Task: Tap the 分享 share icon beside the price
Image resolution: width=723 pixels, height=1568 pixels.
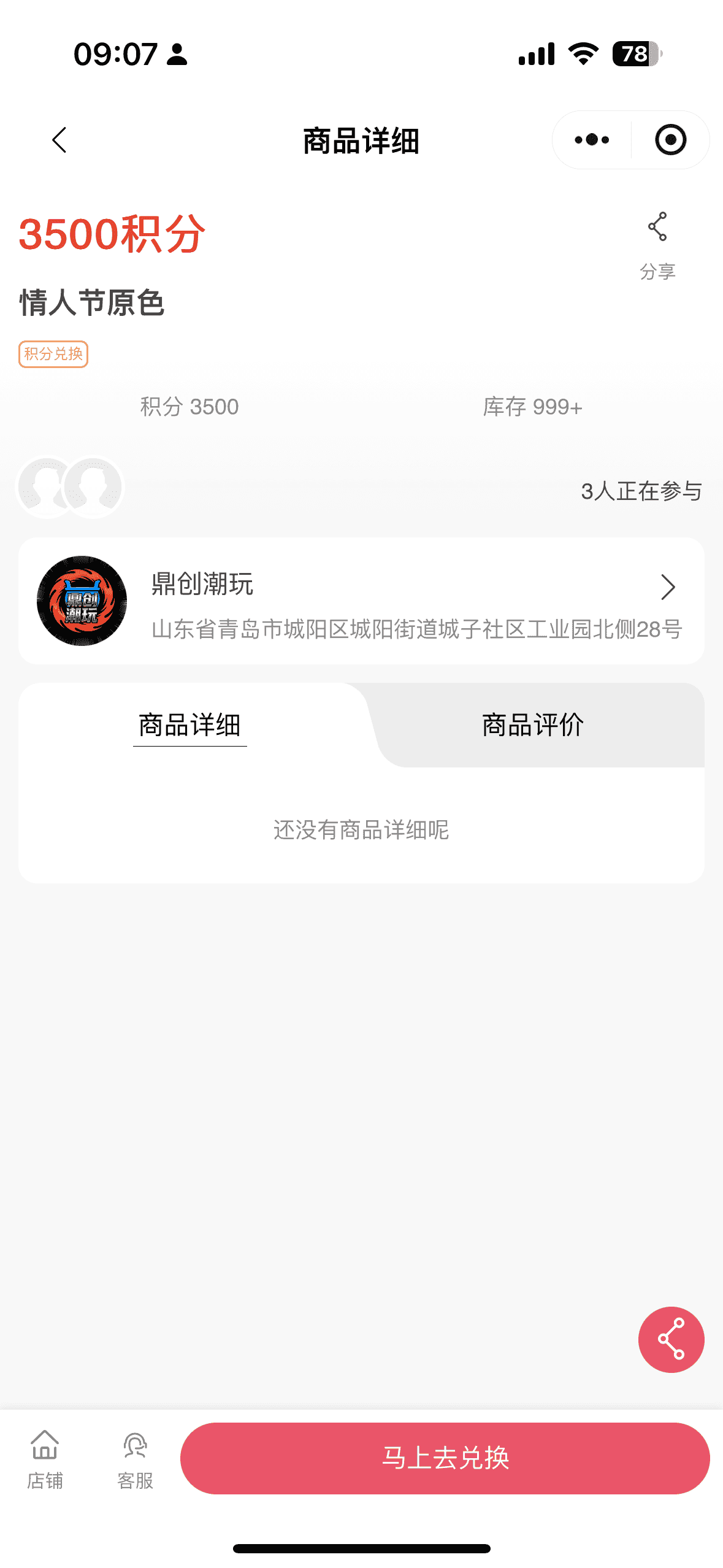Action: [x=657, y=244]
